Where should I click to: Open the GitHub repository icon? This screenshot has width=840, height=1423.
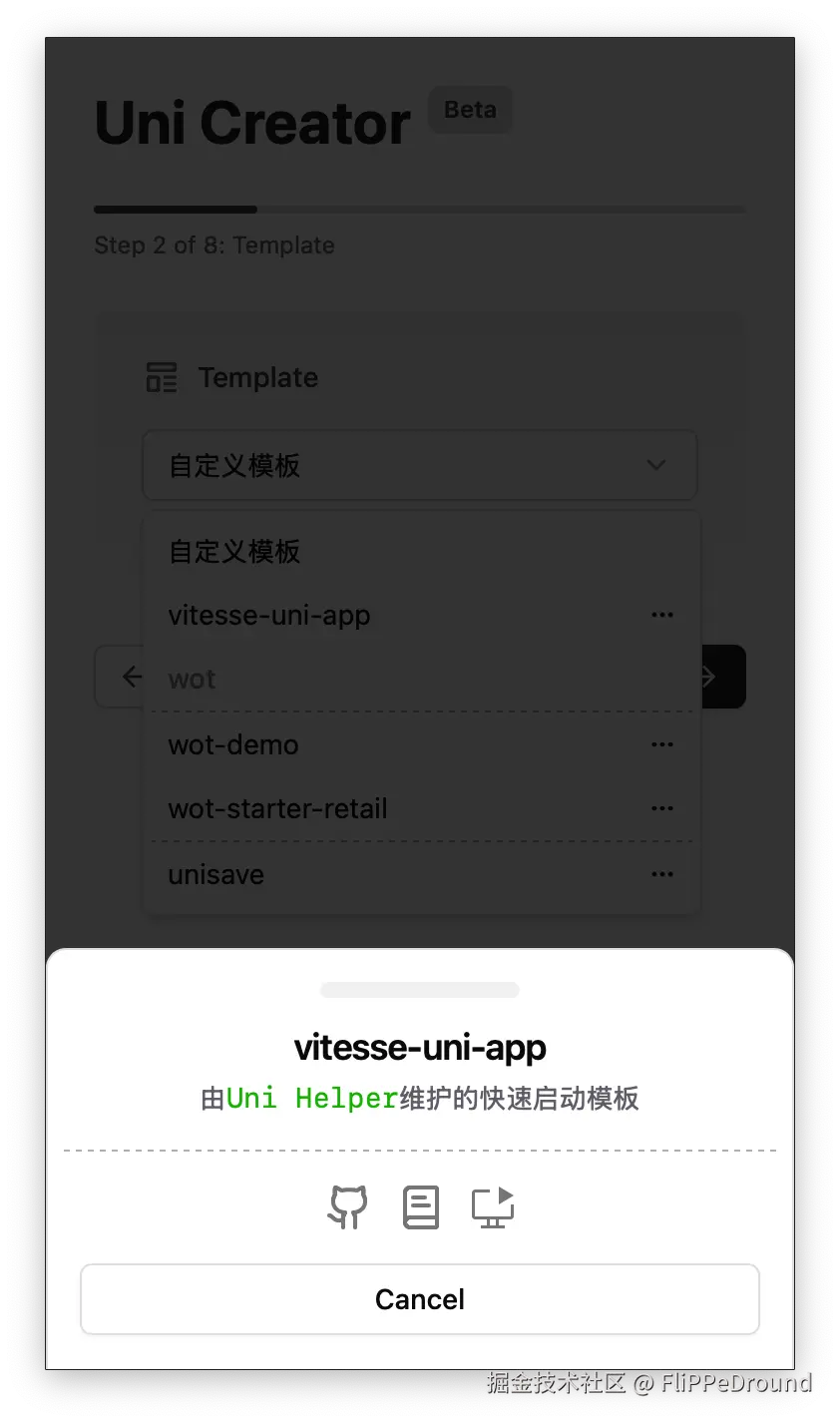(x=347, y=1206)
